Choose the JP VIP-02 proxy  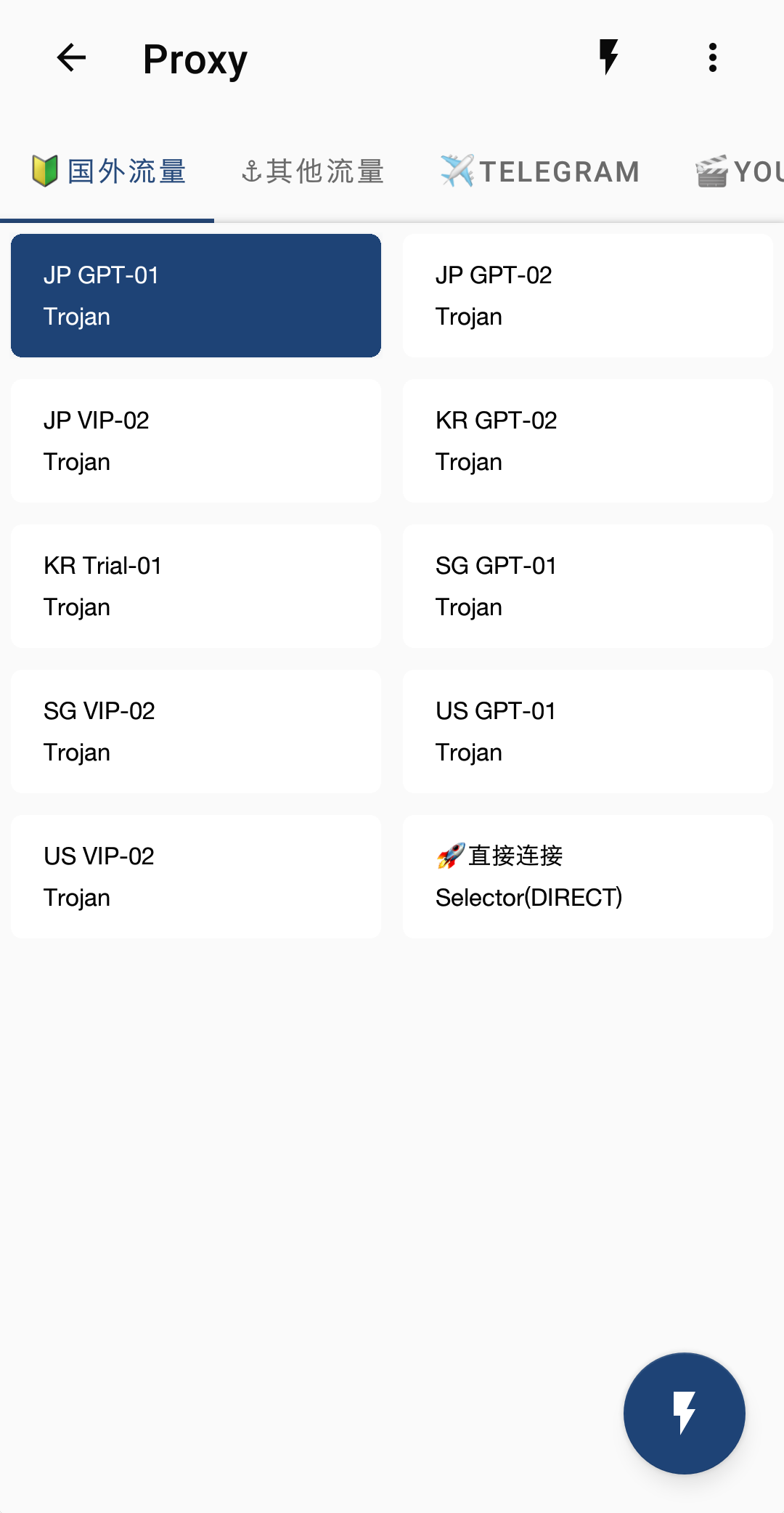(196, 441)
